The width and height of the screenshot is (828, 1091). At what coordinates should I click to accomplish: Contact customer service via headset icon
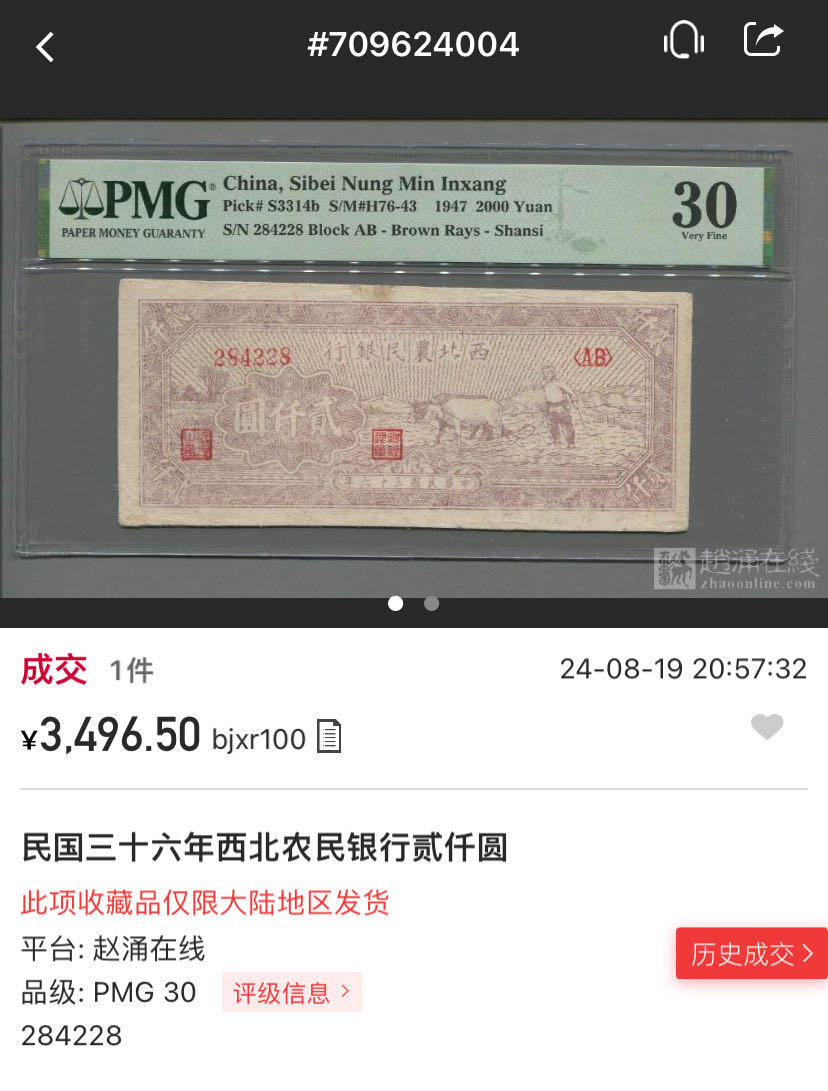(x=684, y=42)
